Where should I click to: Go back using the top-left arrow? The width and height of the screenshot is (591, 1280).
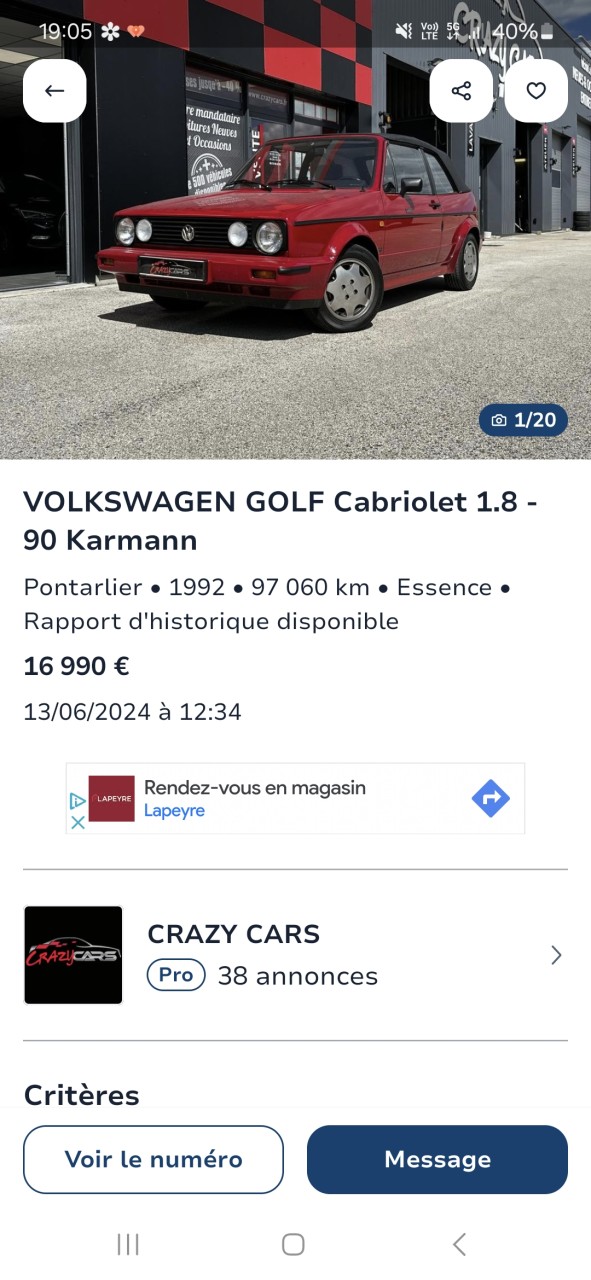[x=55, y=91]
